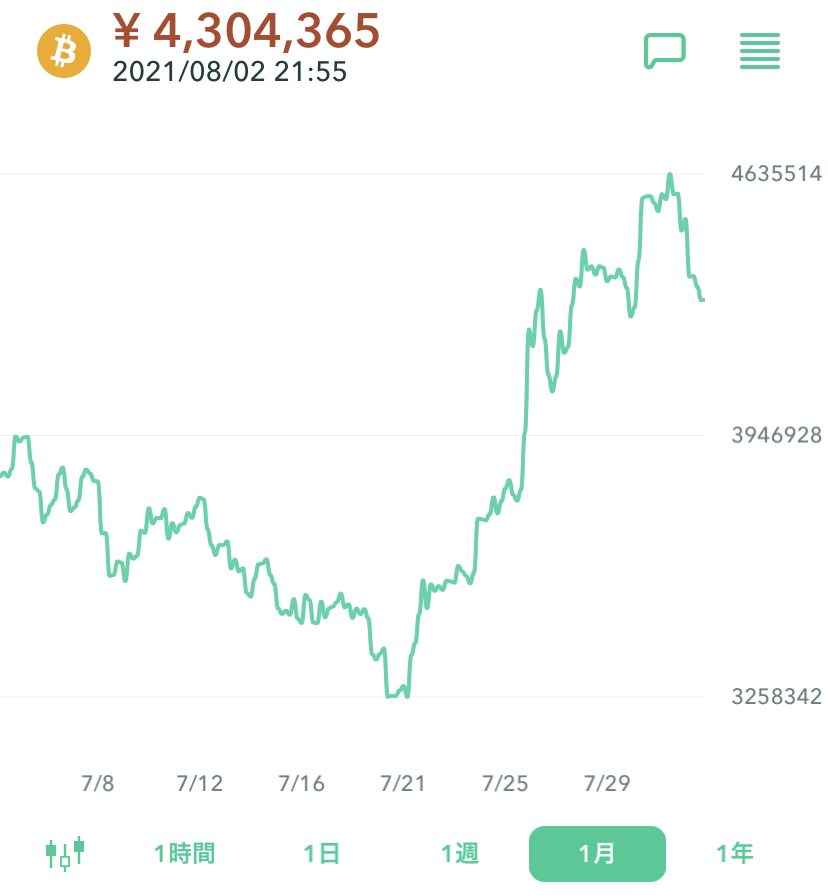Screen dimensions: 828x895
Task: Change chart to 1年 range
Action: point(735,853)
